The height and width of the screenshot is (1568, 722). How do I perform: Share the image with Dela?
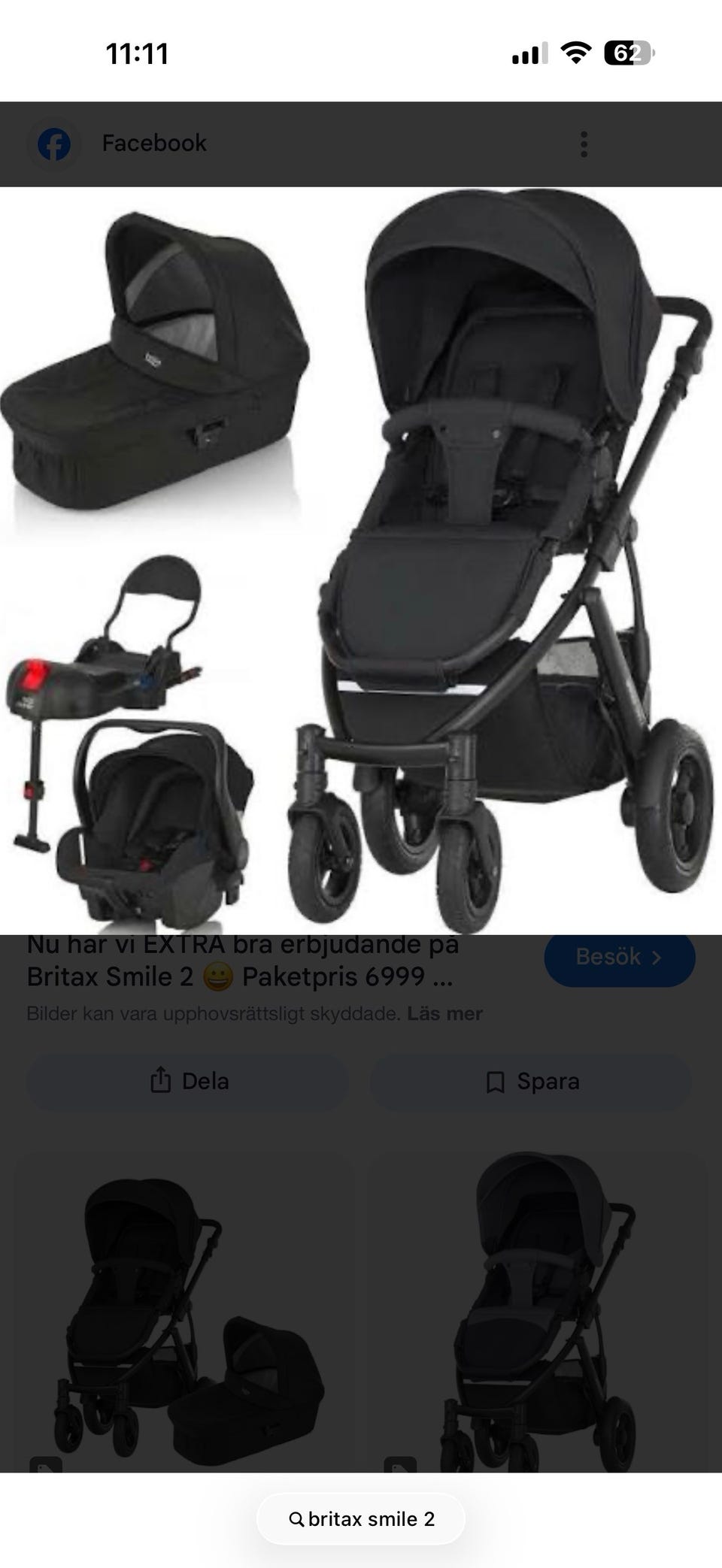point(187,1081)
